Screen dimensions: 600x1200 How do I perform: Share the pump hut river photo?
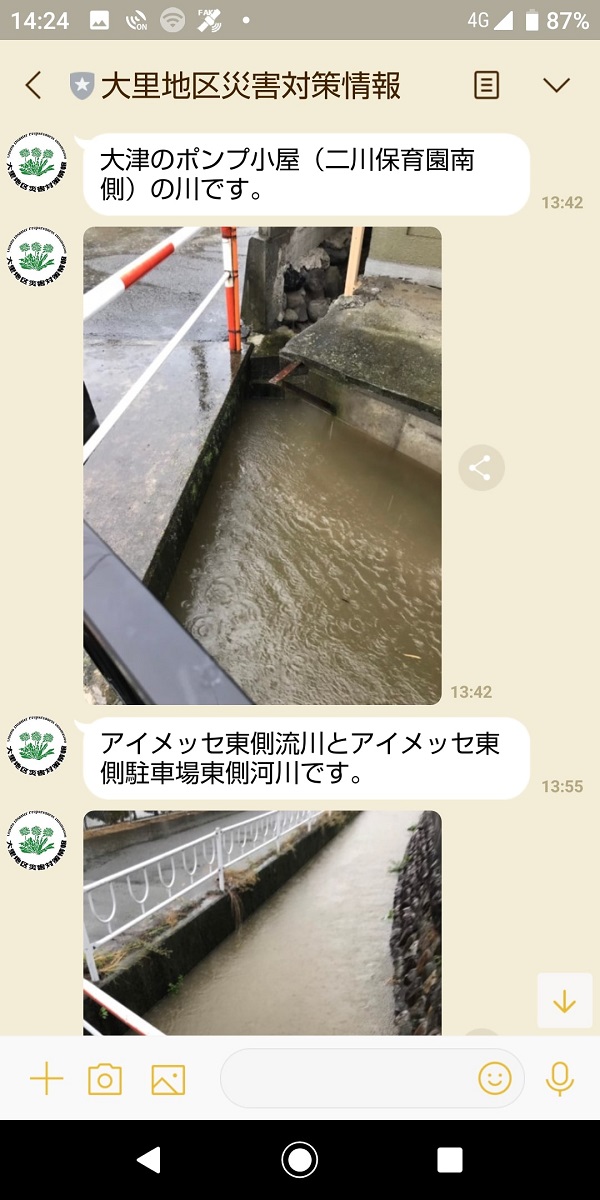(481, 467)
